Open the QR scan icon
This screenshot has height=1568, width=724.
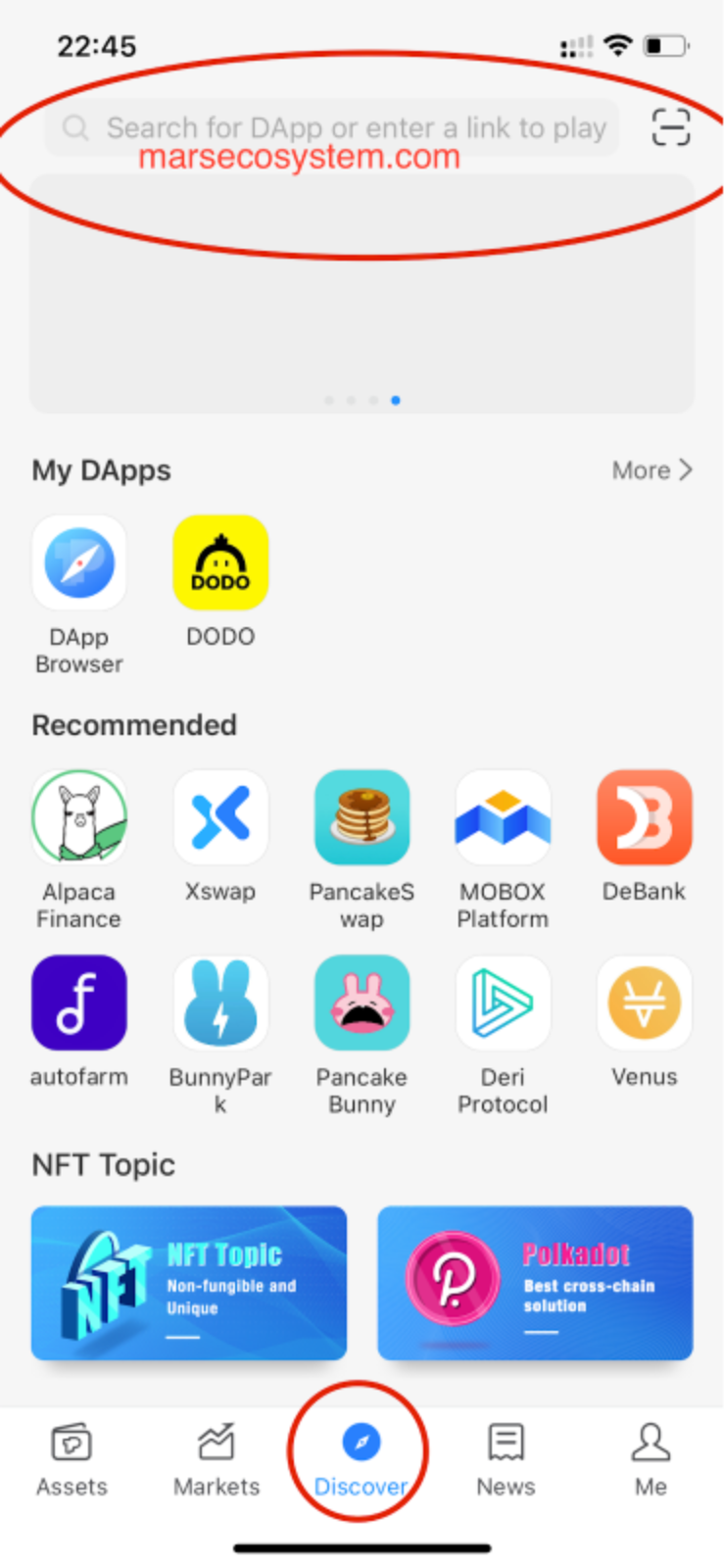coord(671,127)
